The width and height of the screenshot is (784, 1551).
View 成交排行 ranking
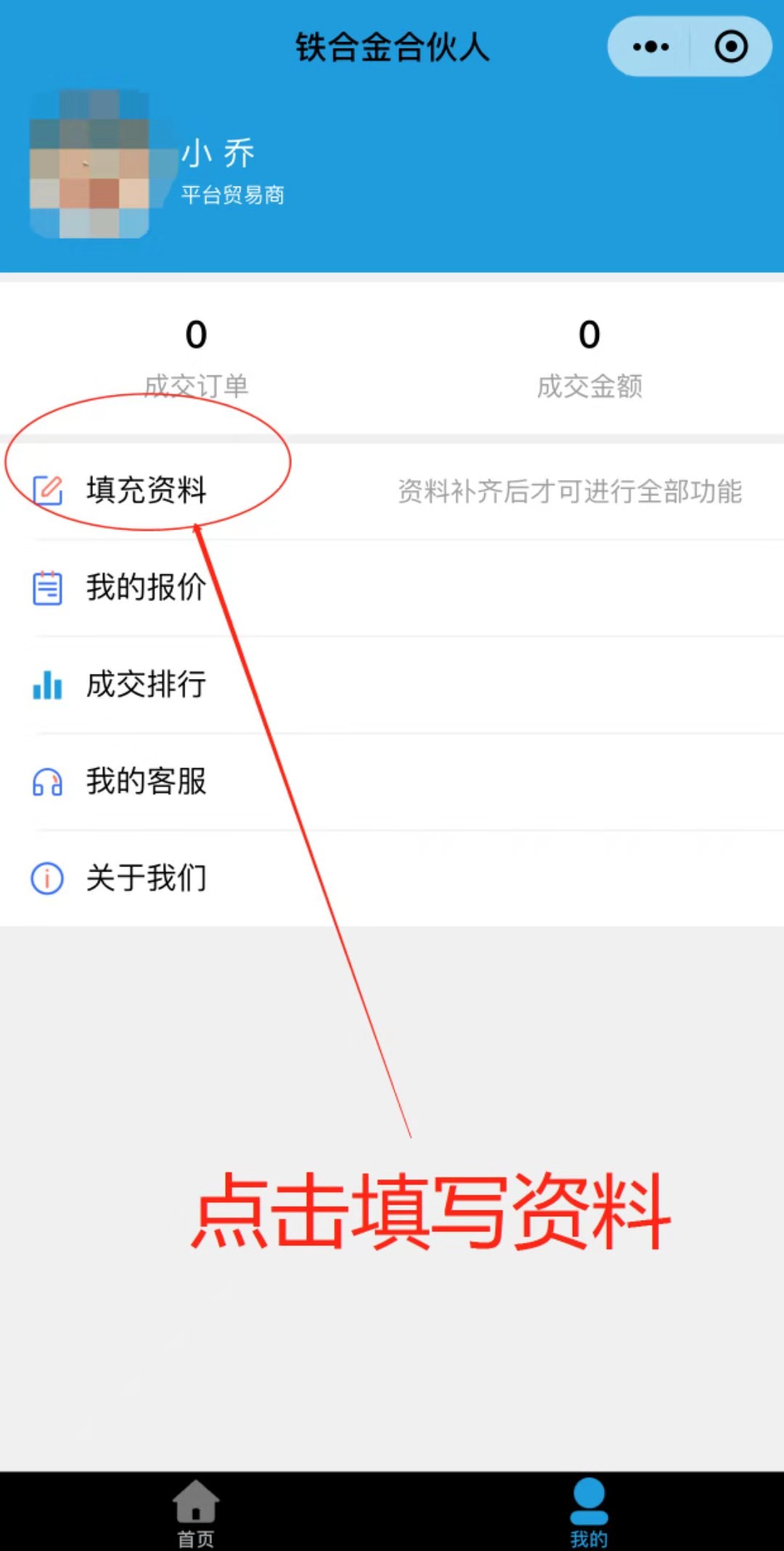[x=392, y=685]
